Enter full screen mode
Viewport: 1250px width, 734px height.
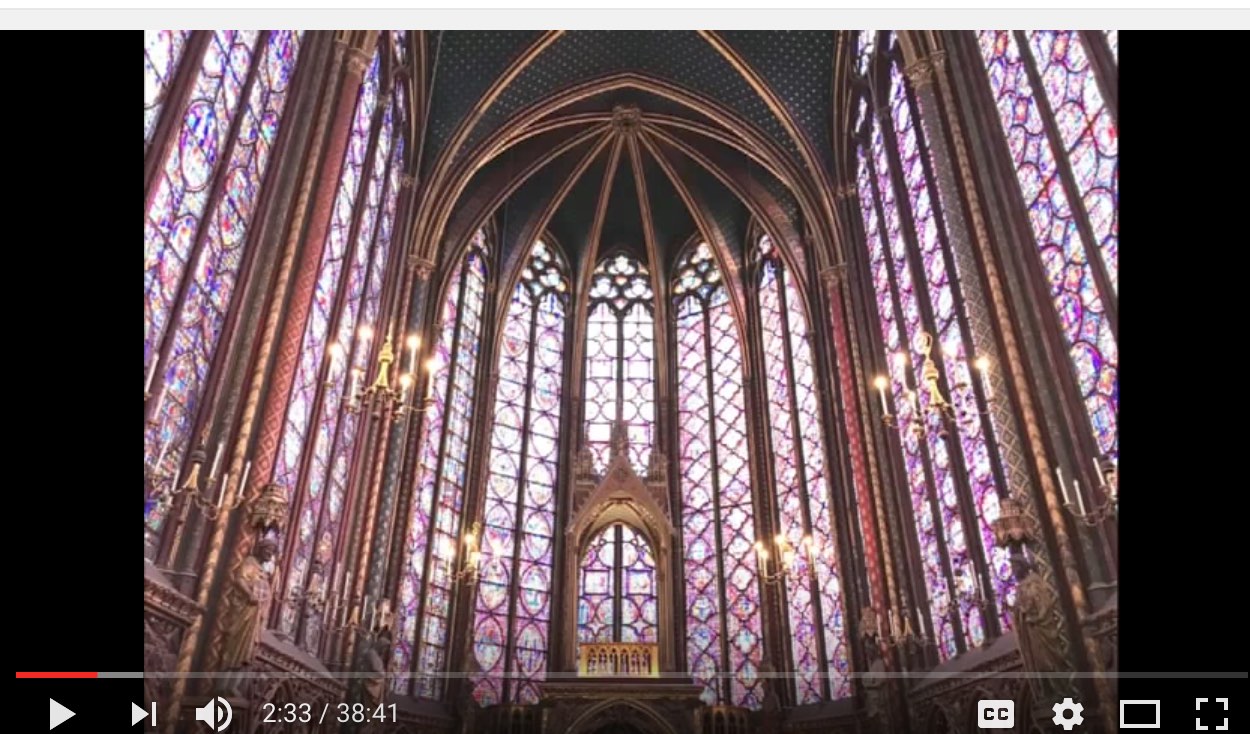tap(1212, 713)
